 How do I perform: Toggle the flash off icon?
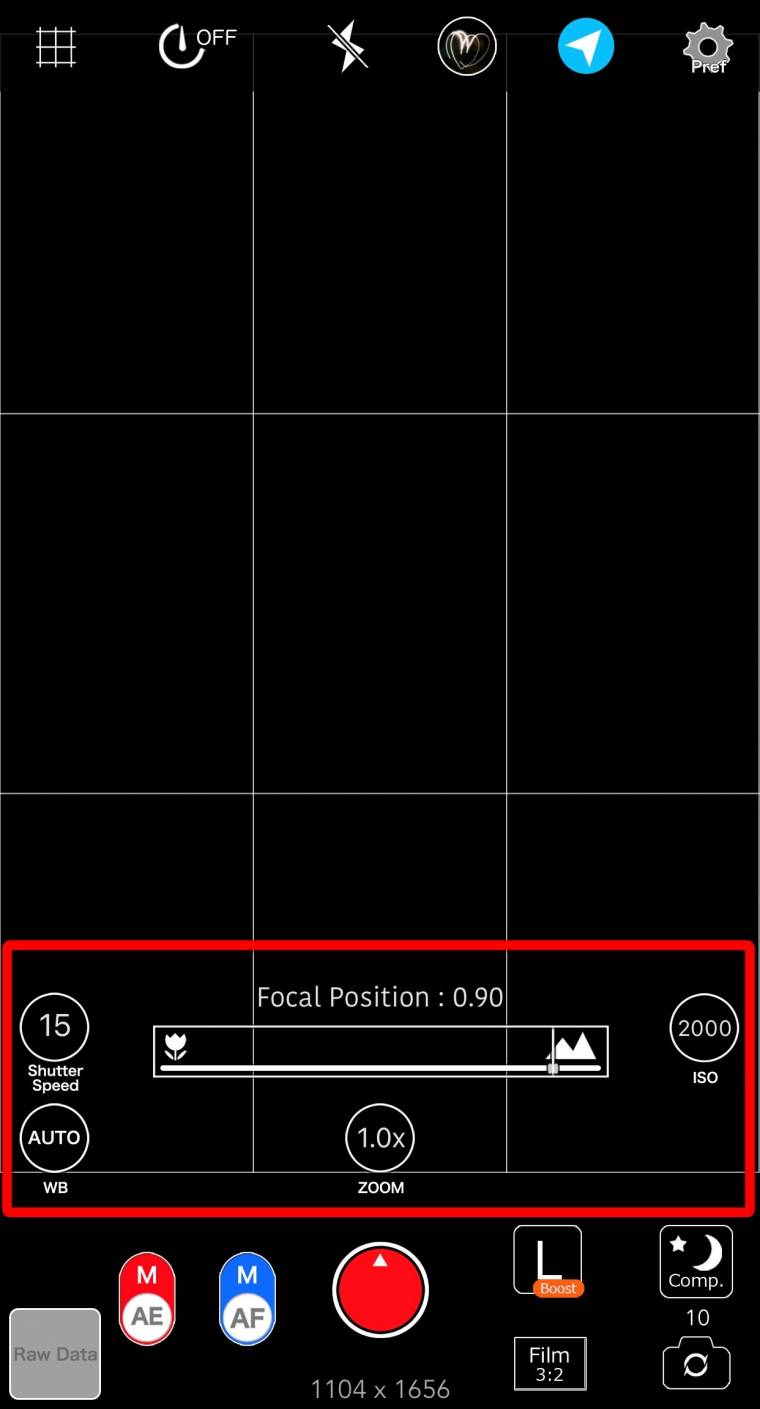[x=348, y=47]
